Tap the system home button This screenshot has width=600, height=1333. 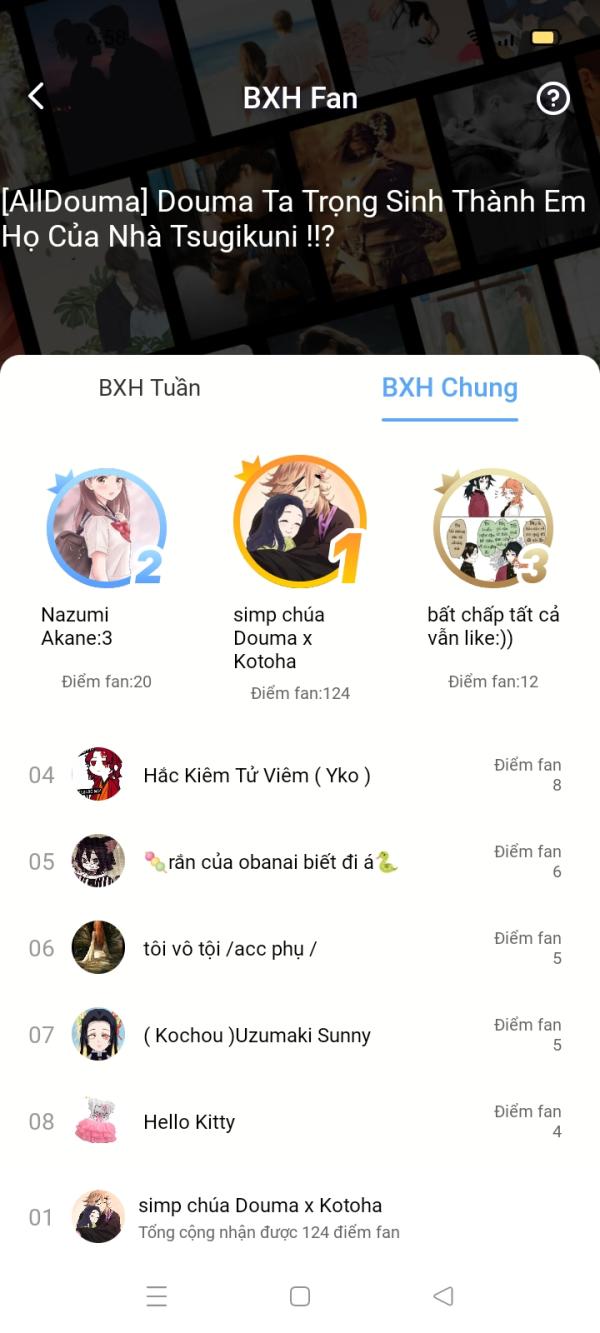[x=300, y=1296]
